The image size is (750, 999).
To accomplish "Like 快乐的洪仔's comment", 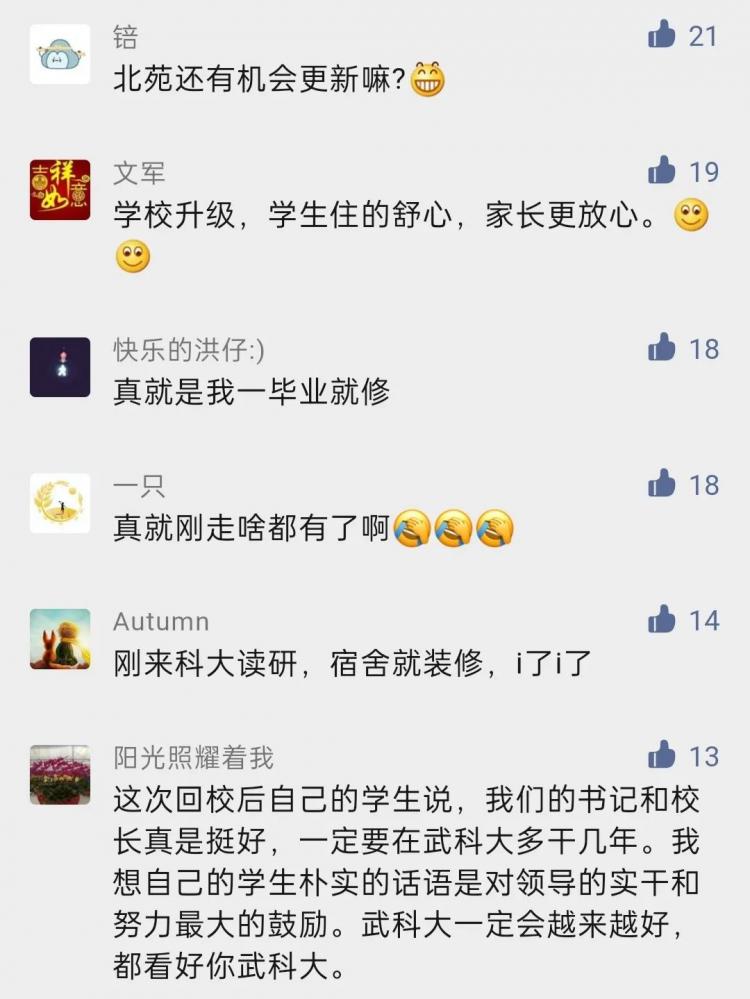I will (x=662, y=348).
